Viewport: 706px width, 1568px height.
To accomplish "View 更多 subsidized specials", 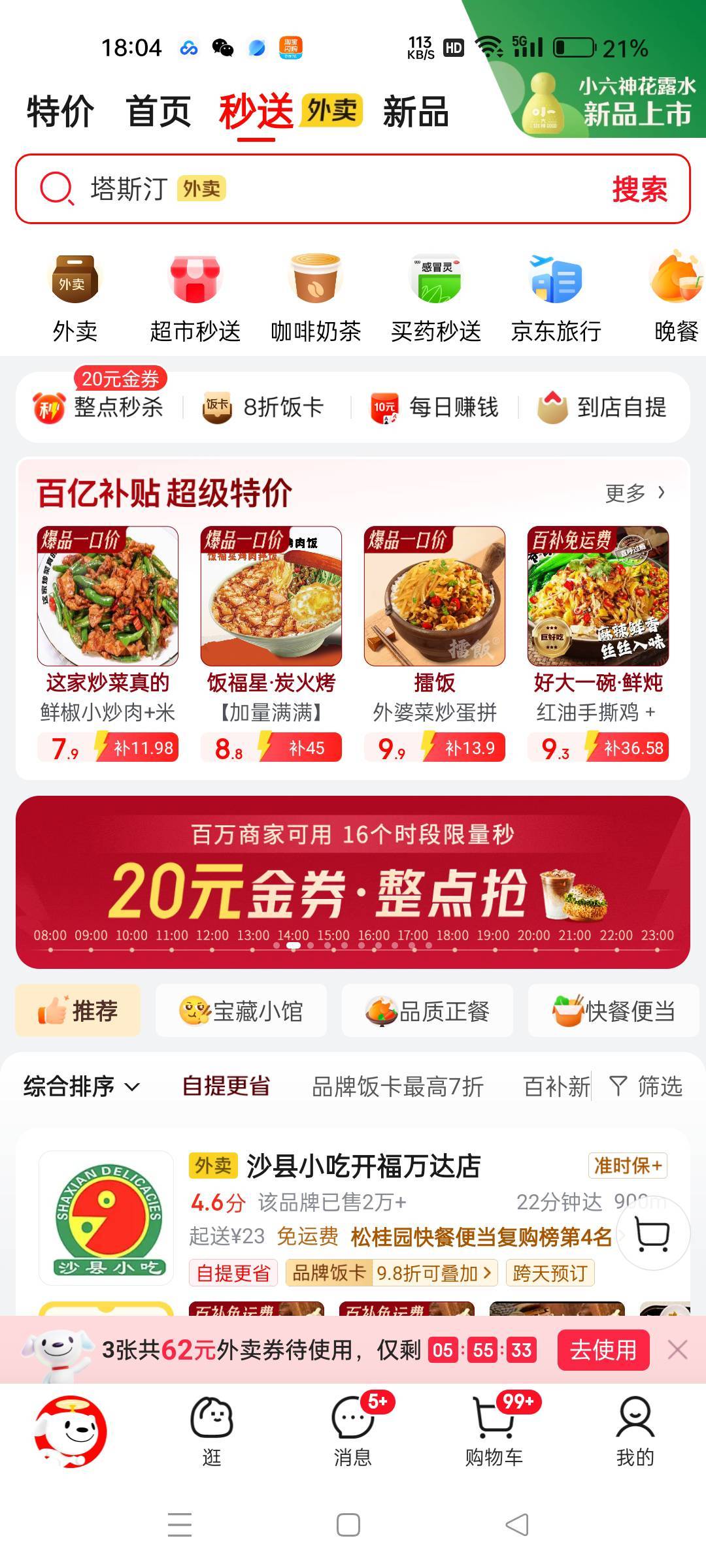I will [635, 493].
